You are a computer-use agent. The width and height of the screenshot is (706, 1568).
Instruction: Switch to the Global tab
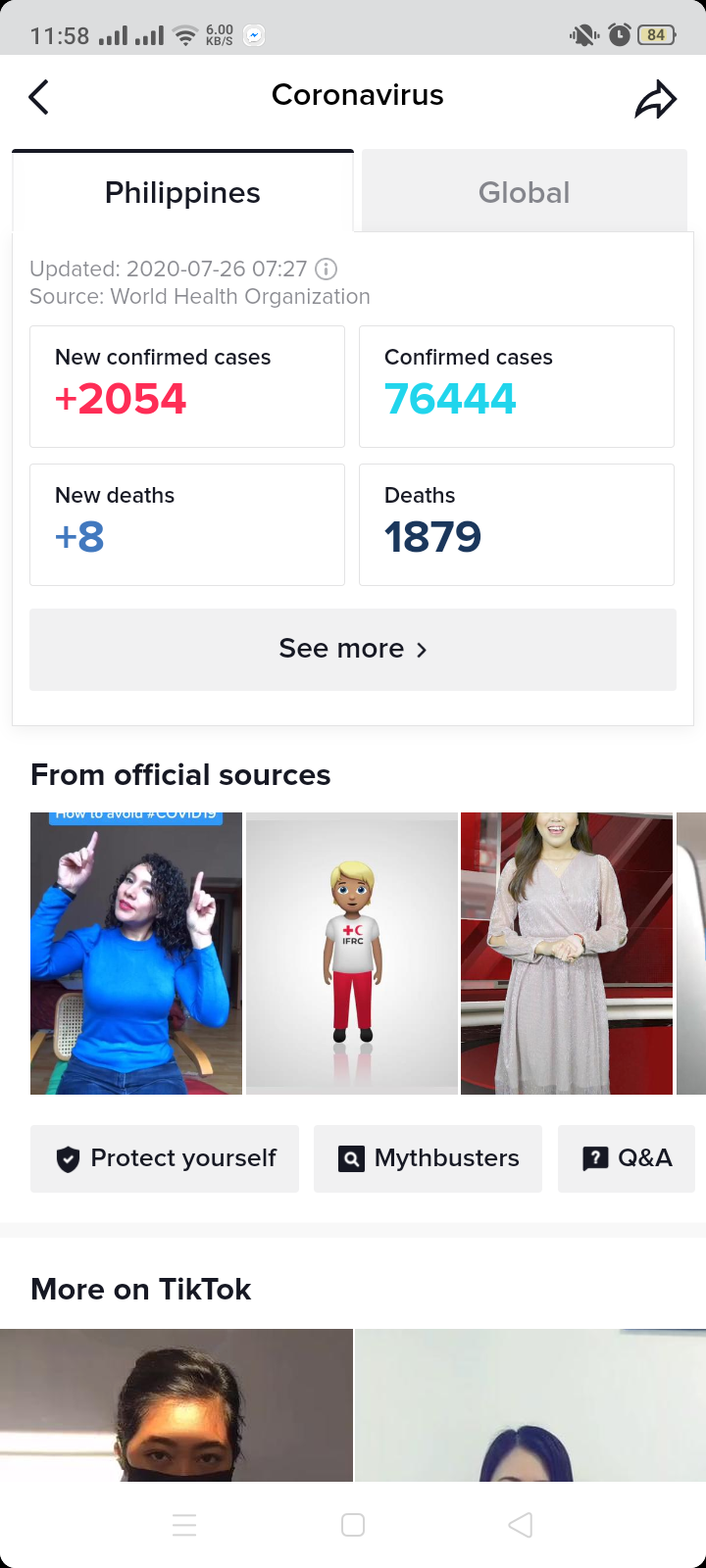(525, 192)
